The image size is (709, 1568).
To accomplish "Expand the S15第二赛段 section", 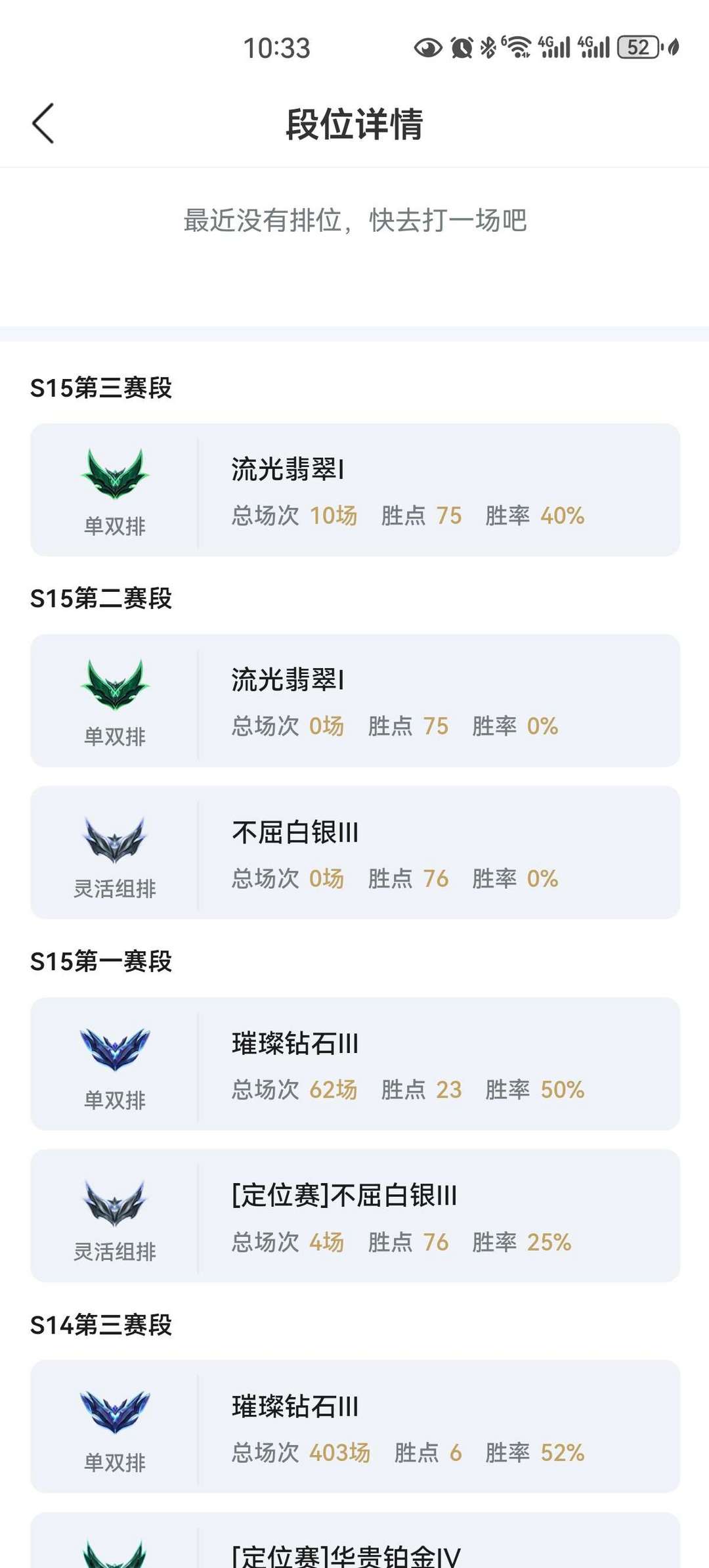I will [100, 599].
